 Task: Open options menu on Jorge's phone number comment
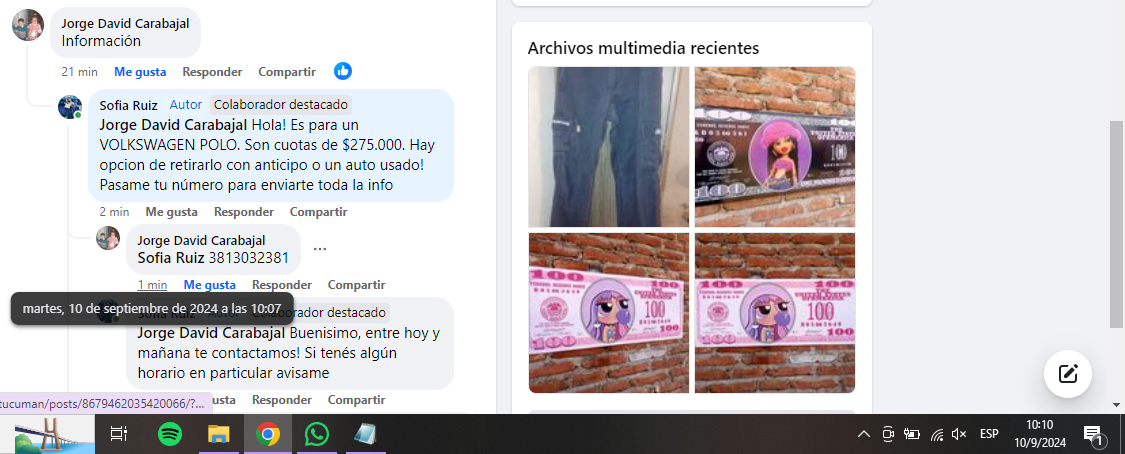point(320,249)
